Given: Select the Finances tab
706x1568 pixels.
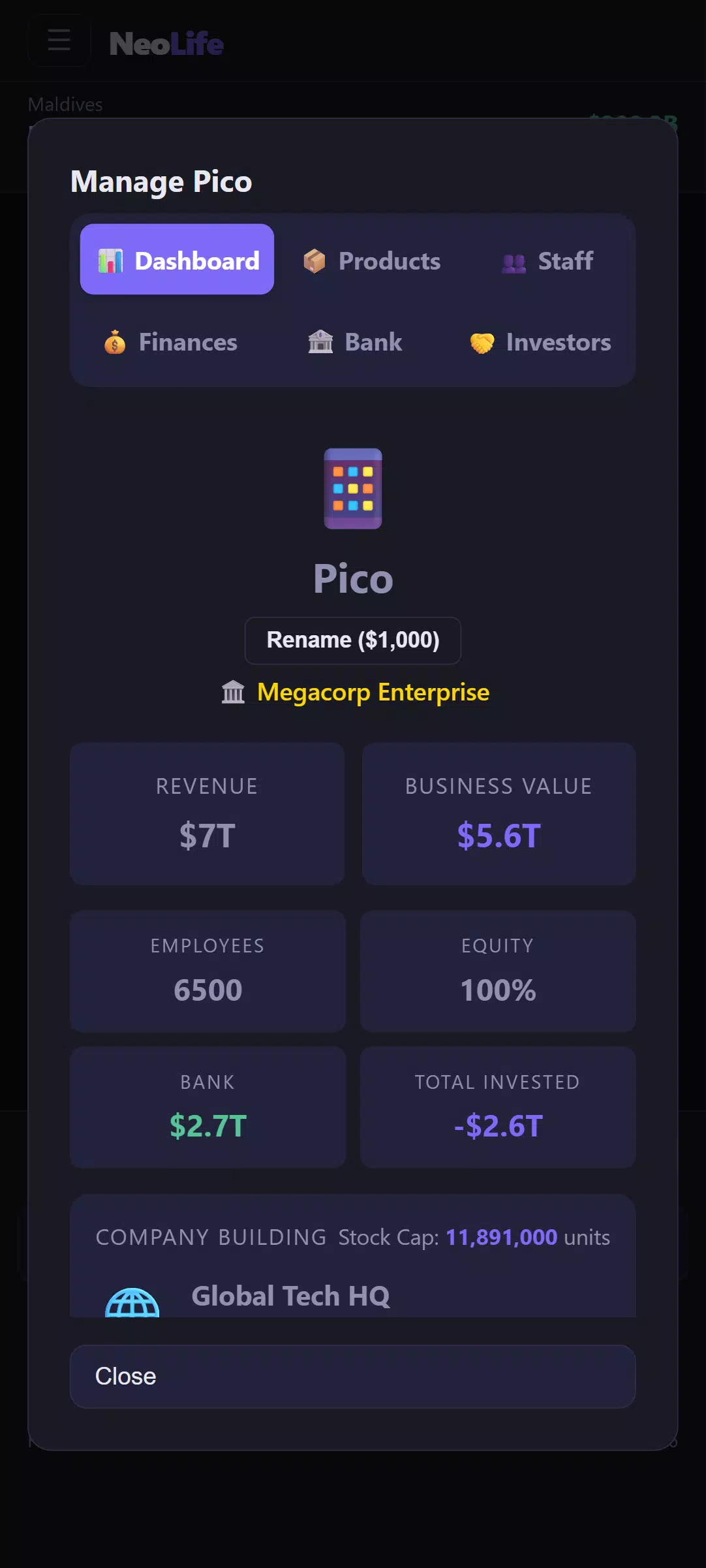Looking at the screenshot, I should coord(171,341).
